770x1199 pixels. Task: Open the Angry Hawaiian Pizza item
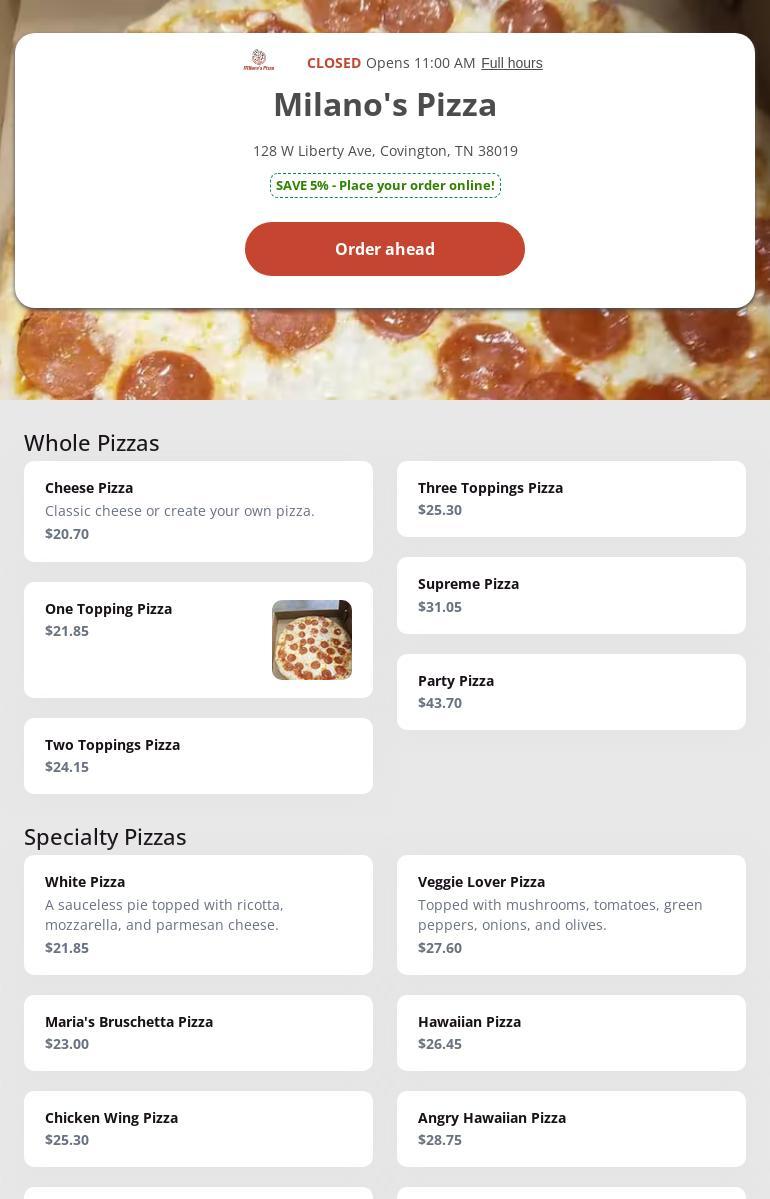[571, 1128]
